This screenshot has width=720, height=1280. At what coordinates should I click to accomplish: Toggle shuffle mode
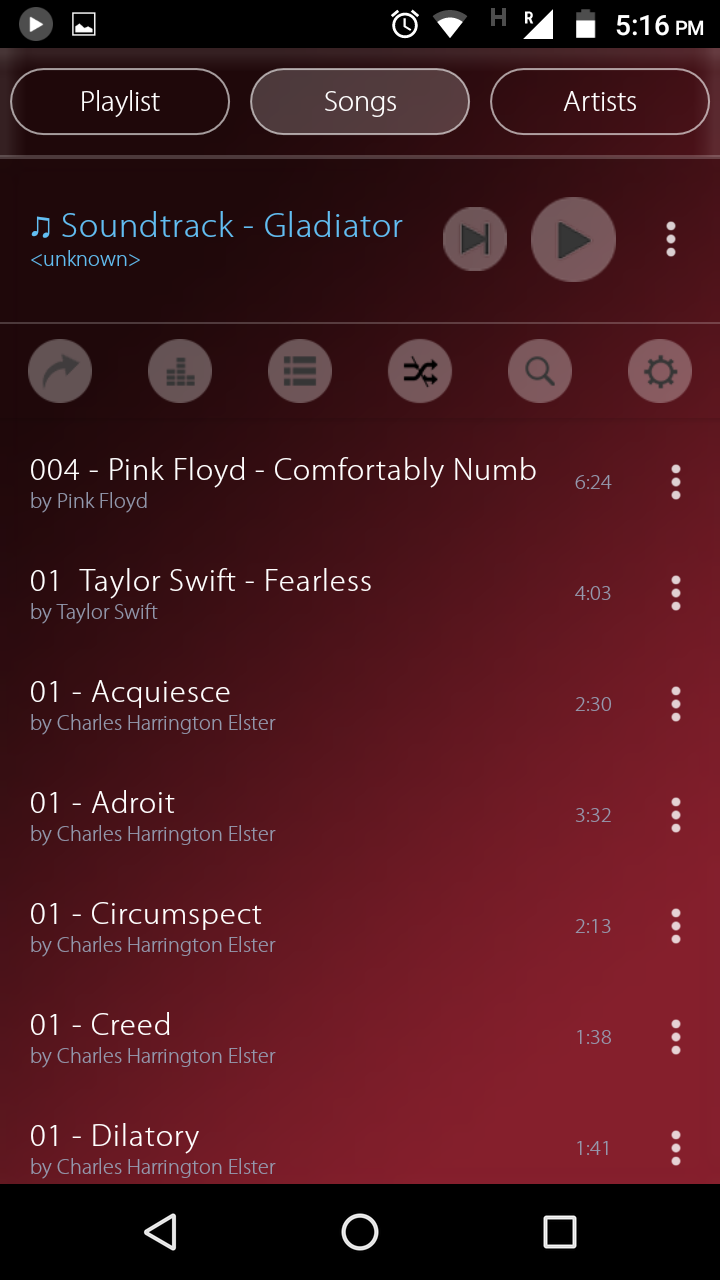(x=420, y=372)
